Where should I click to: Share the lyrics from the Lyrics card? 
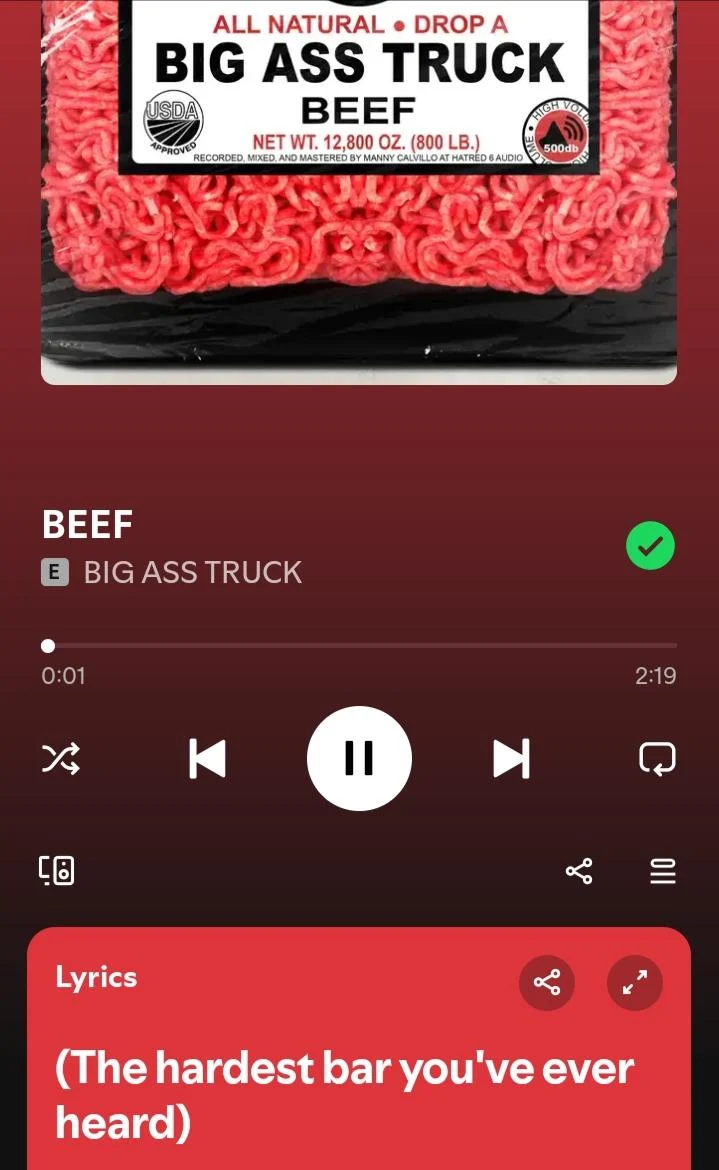click(547, 982)
